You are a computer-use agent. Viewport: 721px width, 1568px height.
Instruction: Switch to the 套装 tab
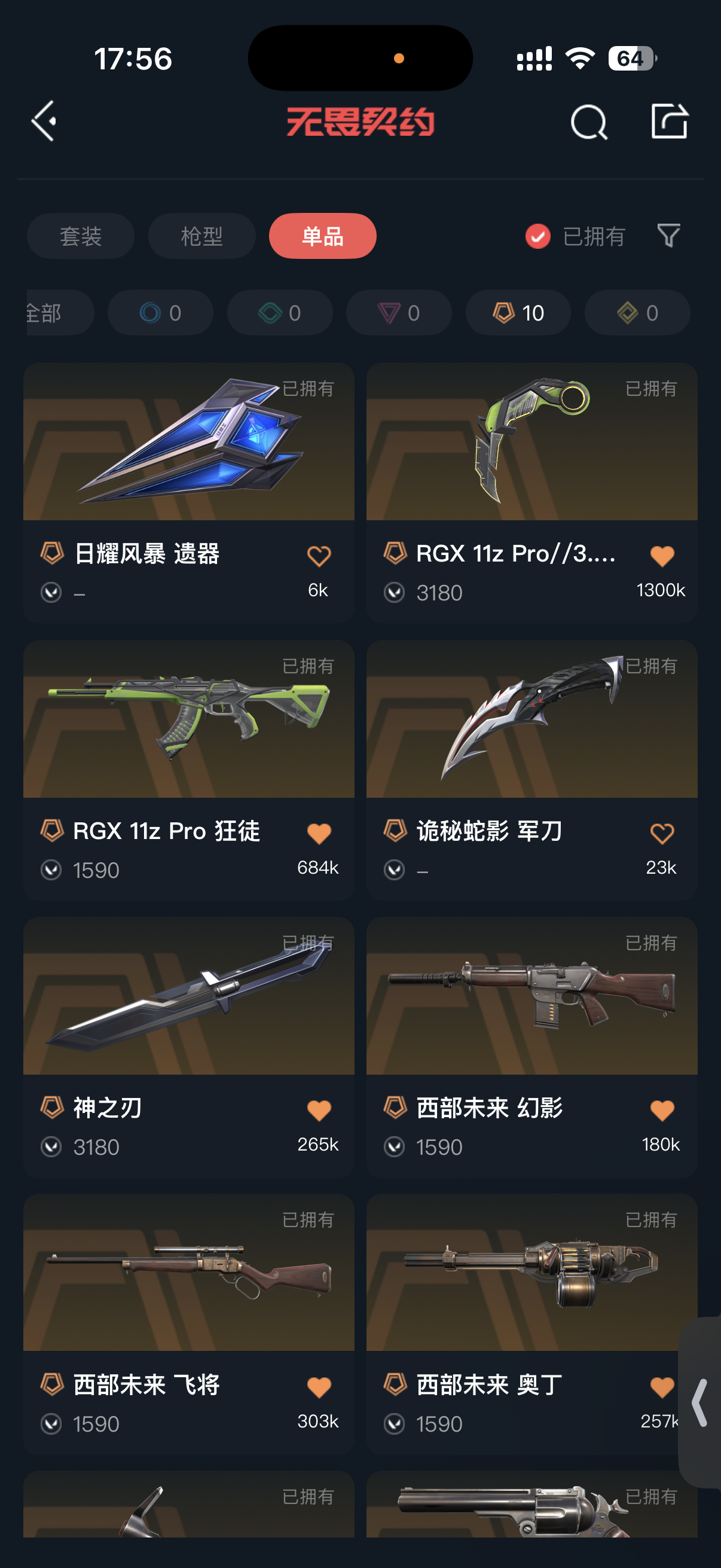point(80,236)
